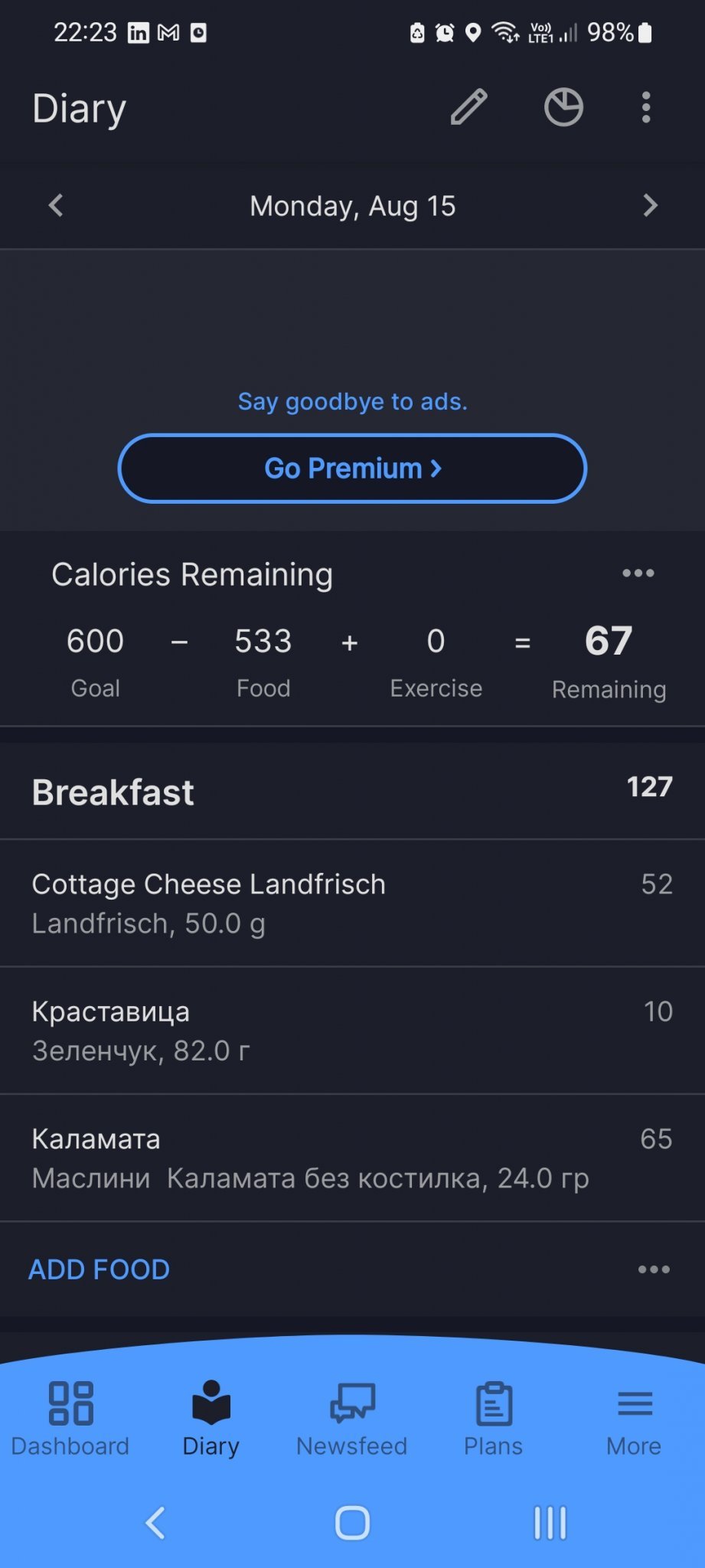705x1568 pixels.
Task: Switch to the Newsfeed tab
Action: (x=352, y=1418)
